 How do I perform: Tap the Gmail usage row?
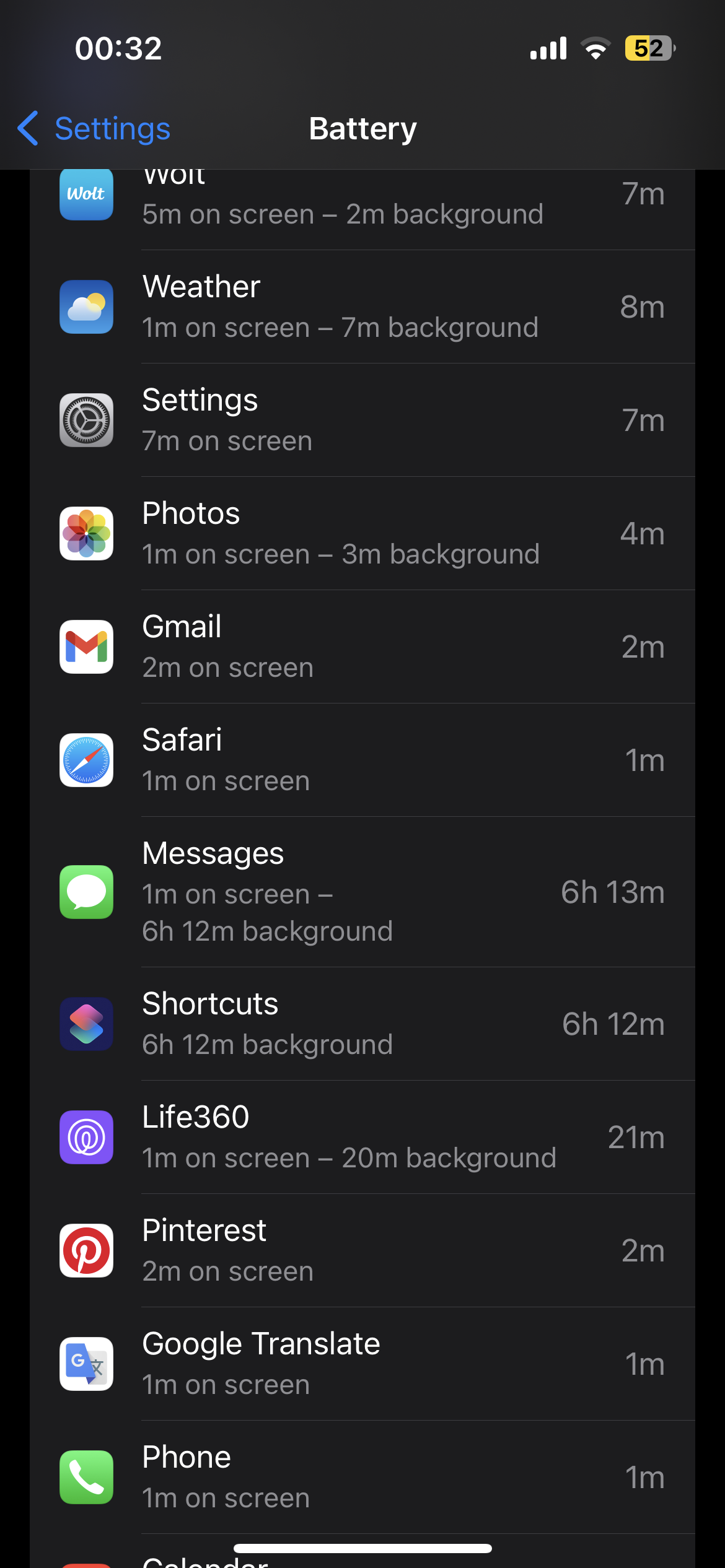pyautogui.click(x=362, y=647)
